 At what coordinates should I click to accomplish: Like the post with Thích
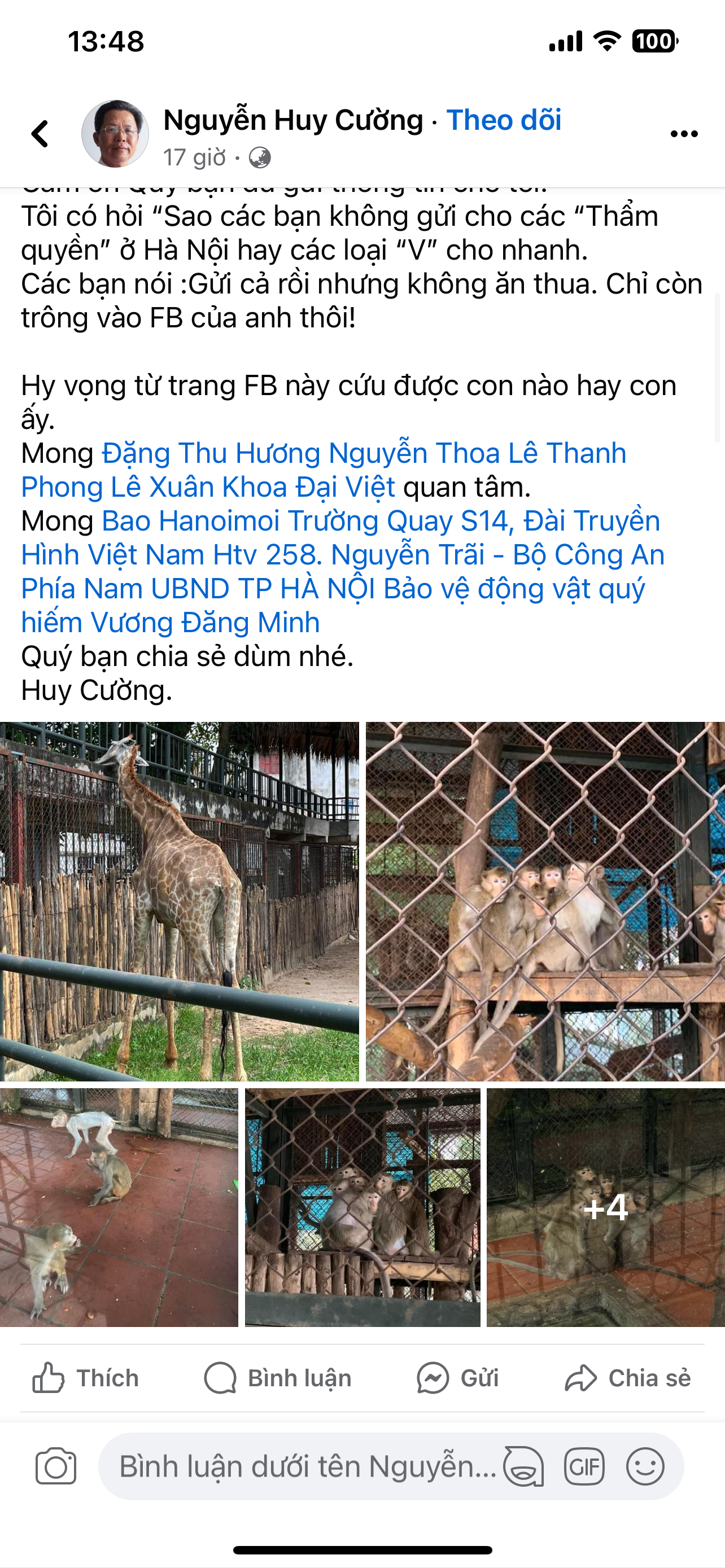point(86,1379)
